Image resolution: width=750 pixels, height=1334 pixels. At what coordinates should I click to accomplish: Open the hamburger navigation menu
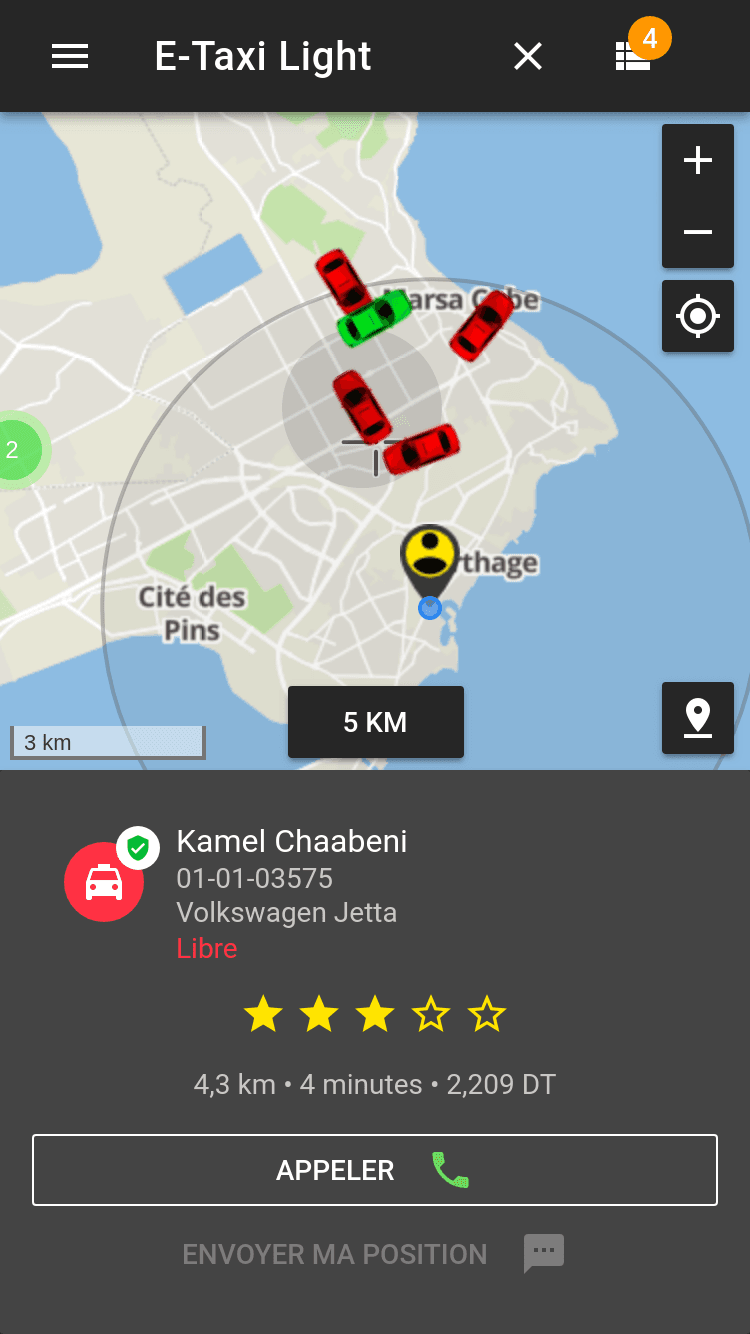[70, 57]
